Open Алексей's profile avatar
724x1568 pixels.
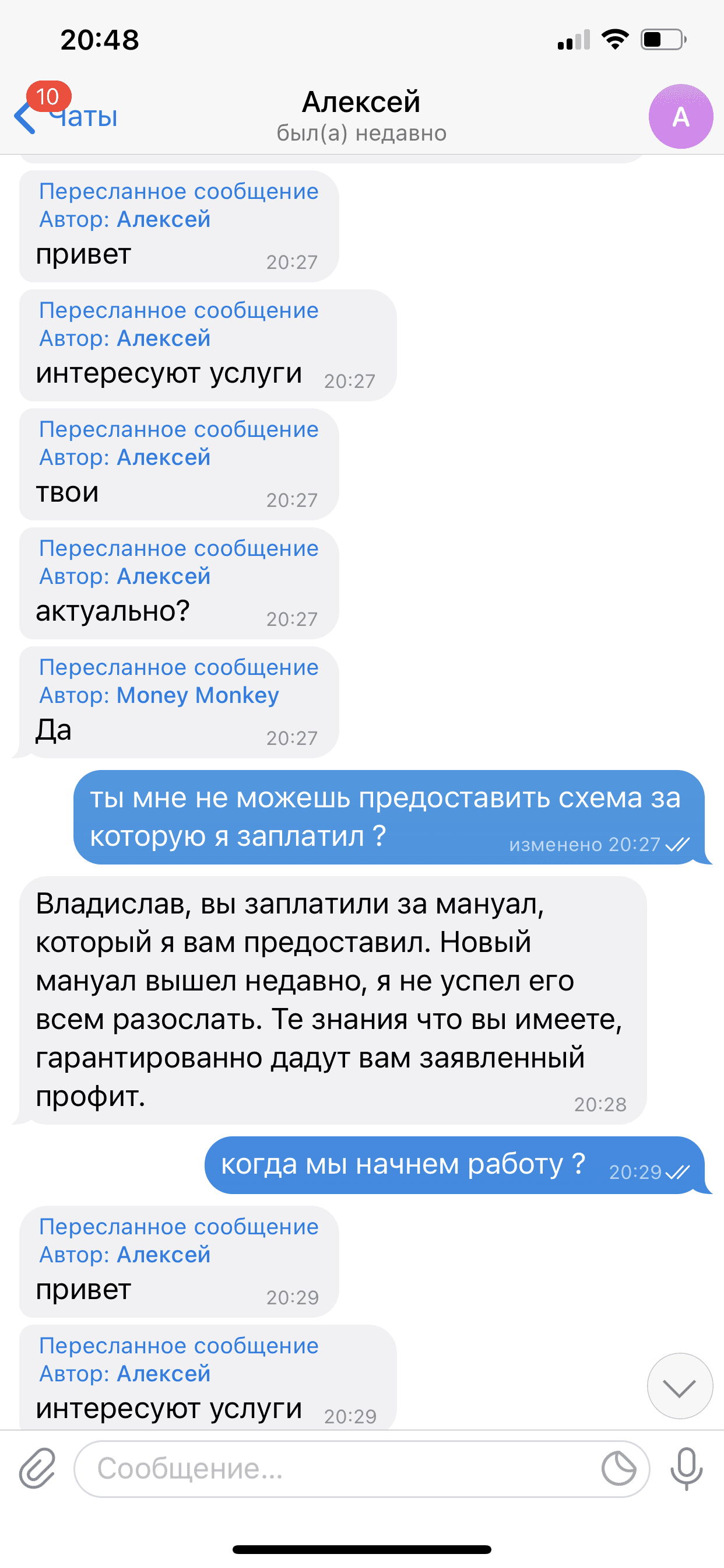point(680,116)
